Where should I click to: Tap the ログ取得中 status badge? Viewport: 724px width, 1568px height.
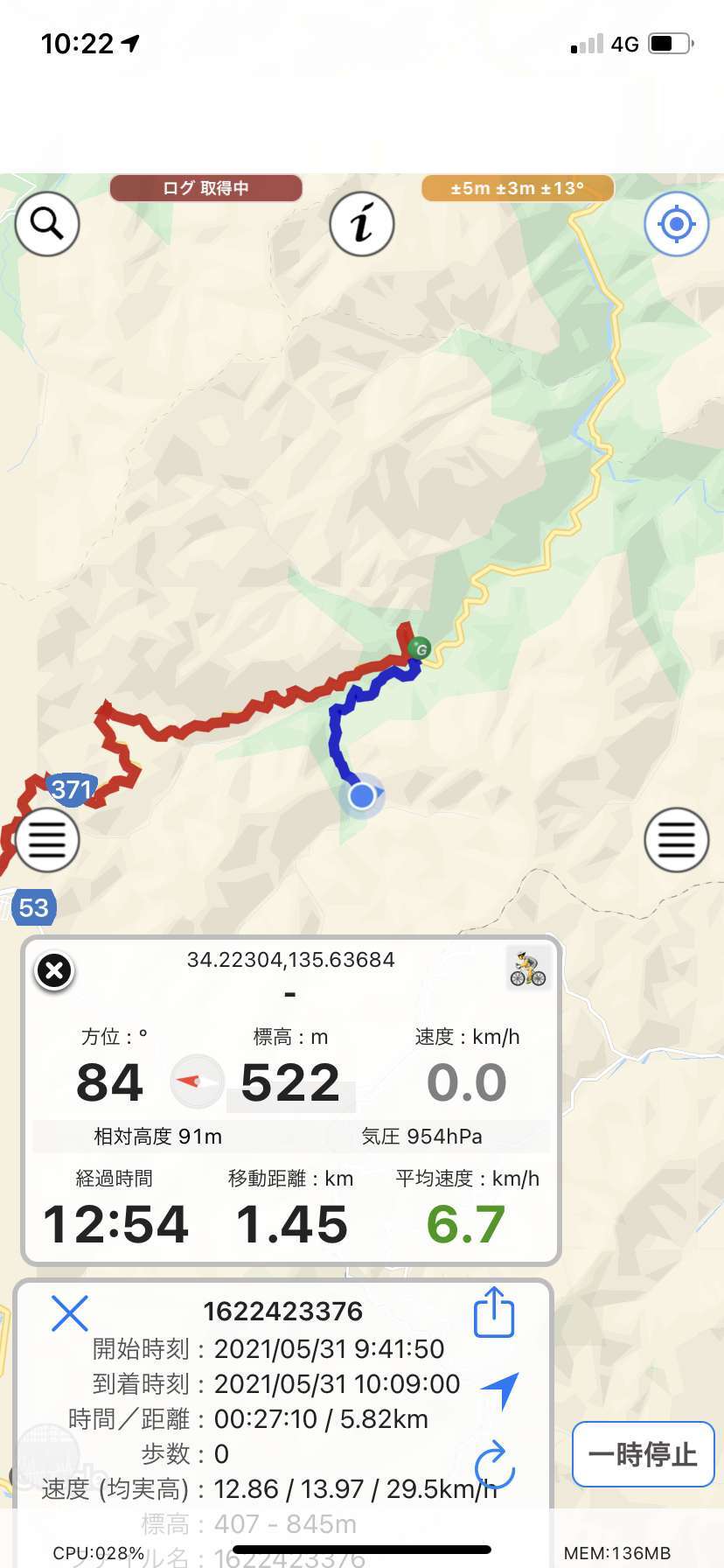point(205,188)
